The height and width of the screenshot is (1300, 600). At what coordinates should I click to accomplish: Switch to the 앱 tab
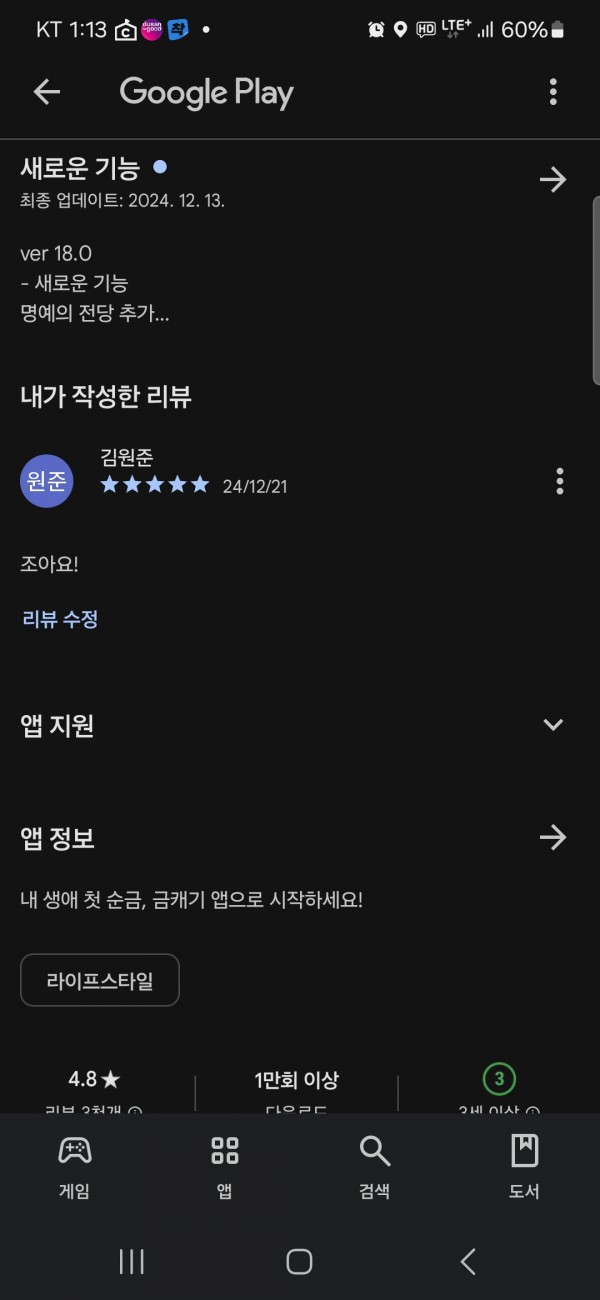[x=225, y=1166]
